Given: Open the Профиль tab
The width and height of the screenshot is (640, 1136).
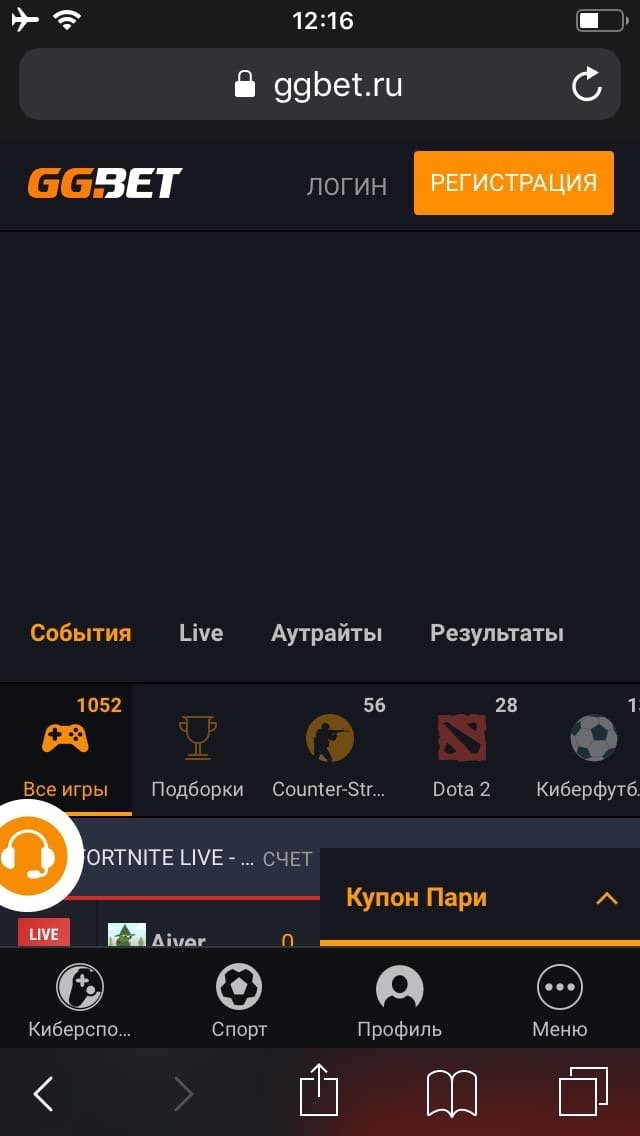Looking at the screenshot, I should click(x=399, y=1001).
